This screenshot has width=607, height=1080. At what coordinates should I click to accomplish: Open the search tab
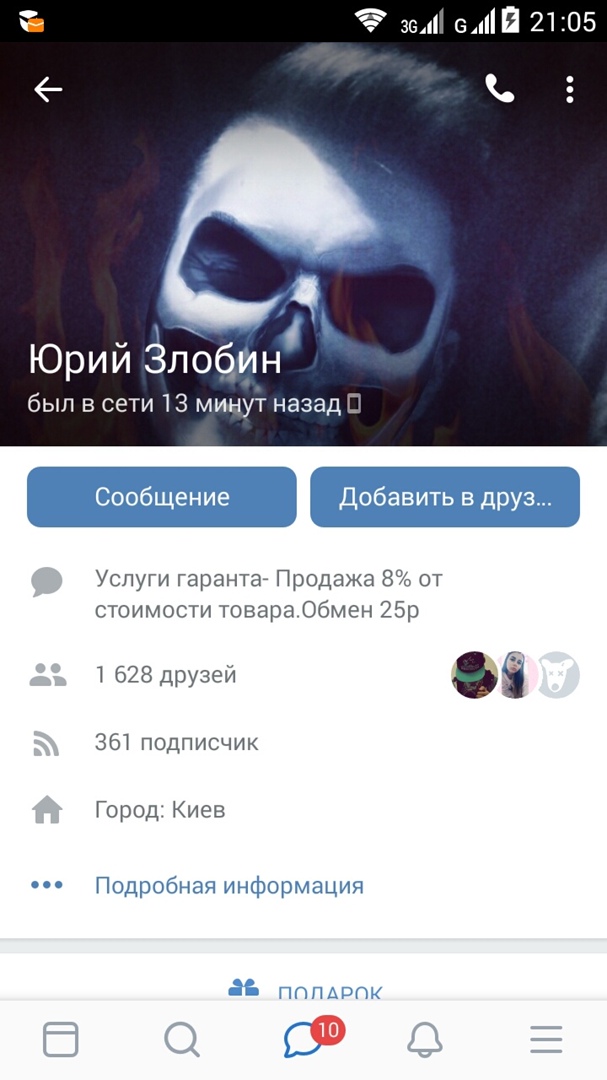click(x=182, y=1040)
